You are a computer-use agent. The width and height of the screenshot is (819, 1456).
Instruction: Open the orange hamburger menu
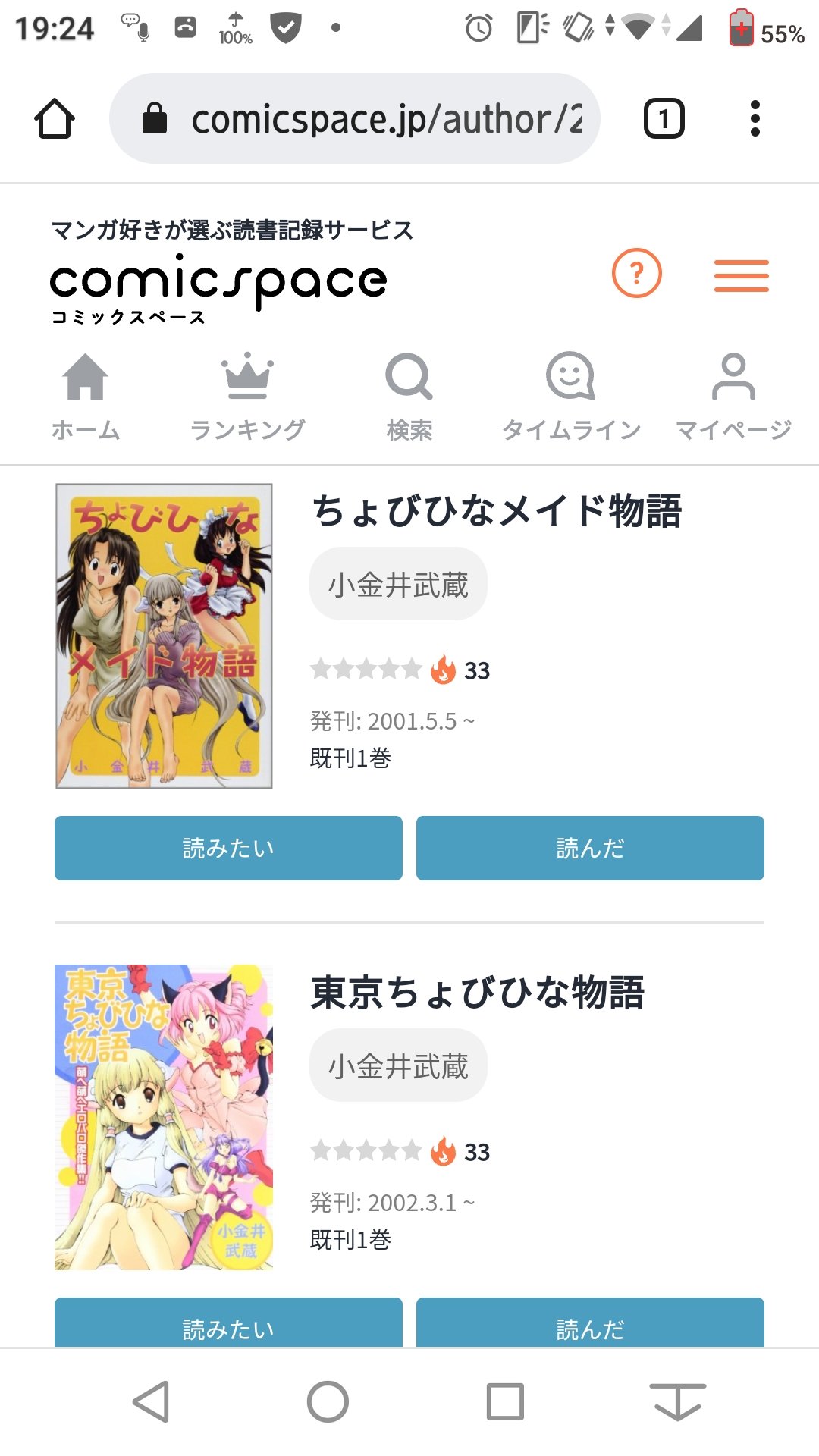click(741, 275)
